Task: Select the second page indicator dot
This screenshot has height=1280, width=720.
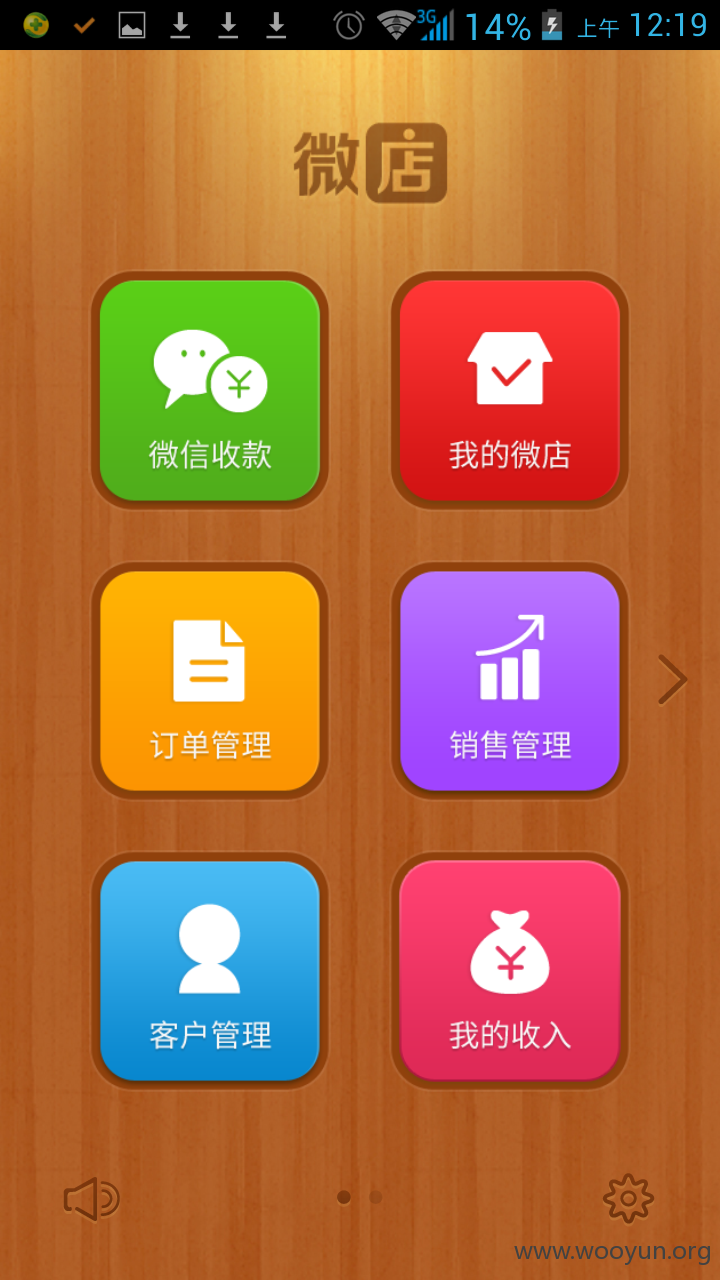Action: (376, 1197)
